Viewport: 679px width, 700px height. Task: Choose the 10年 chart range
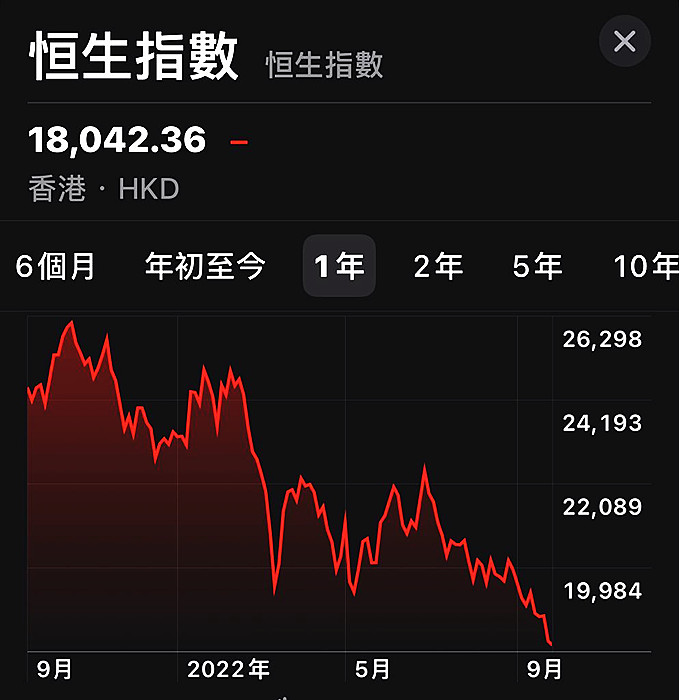pos(646,266)
